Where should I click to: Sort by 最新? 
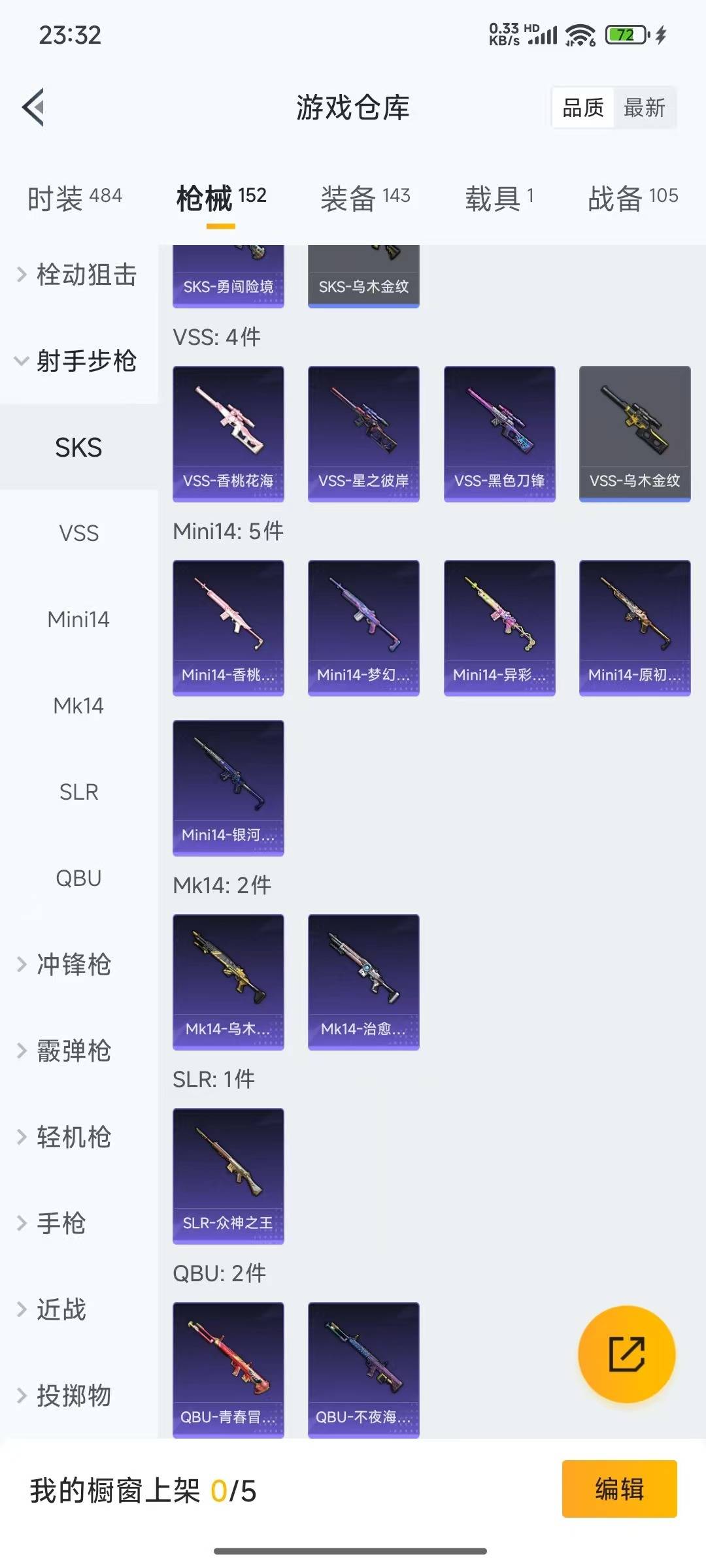pyautogui.click(x=644, y=108)
